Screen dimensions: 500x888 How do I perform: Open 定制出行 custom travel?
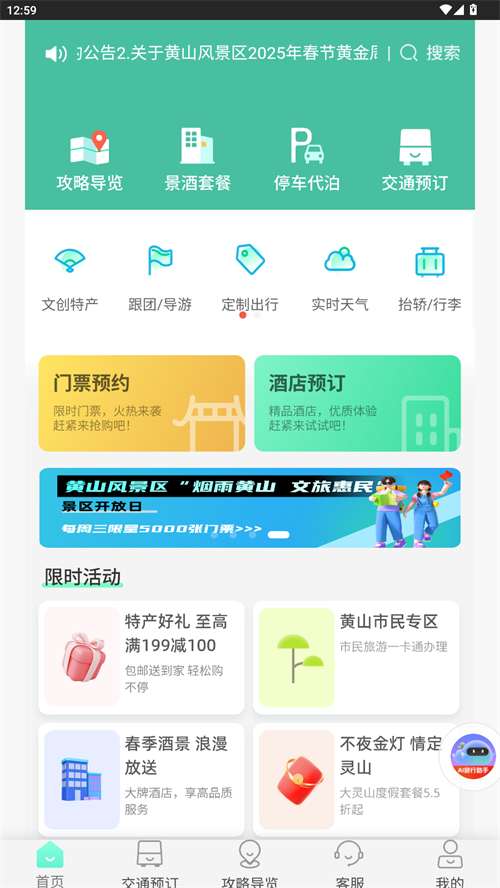250,279
